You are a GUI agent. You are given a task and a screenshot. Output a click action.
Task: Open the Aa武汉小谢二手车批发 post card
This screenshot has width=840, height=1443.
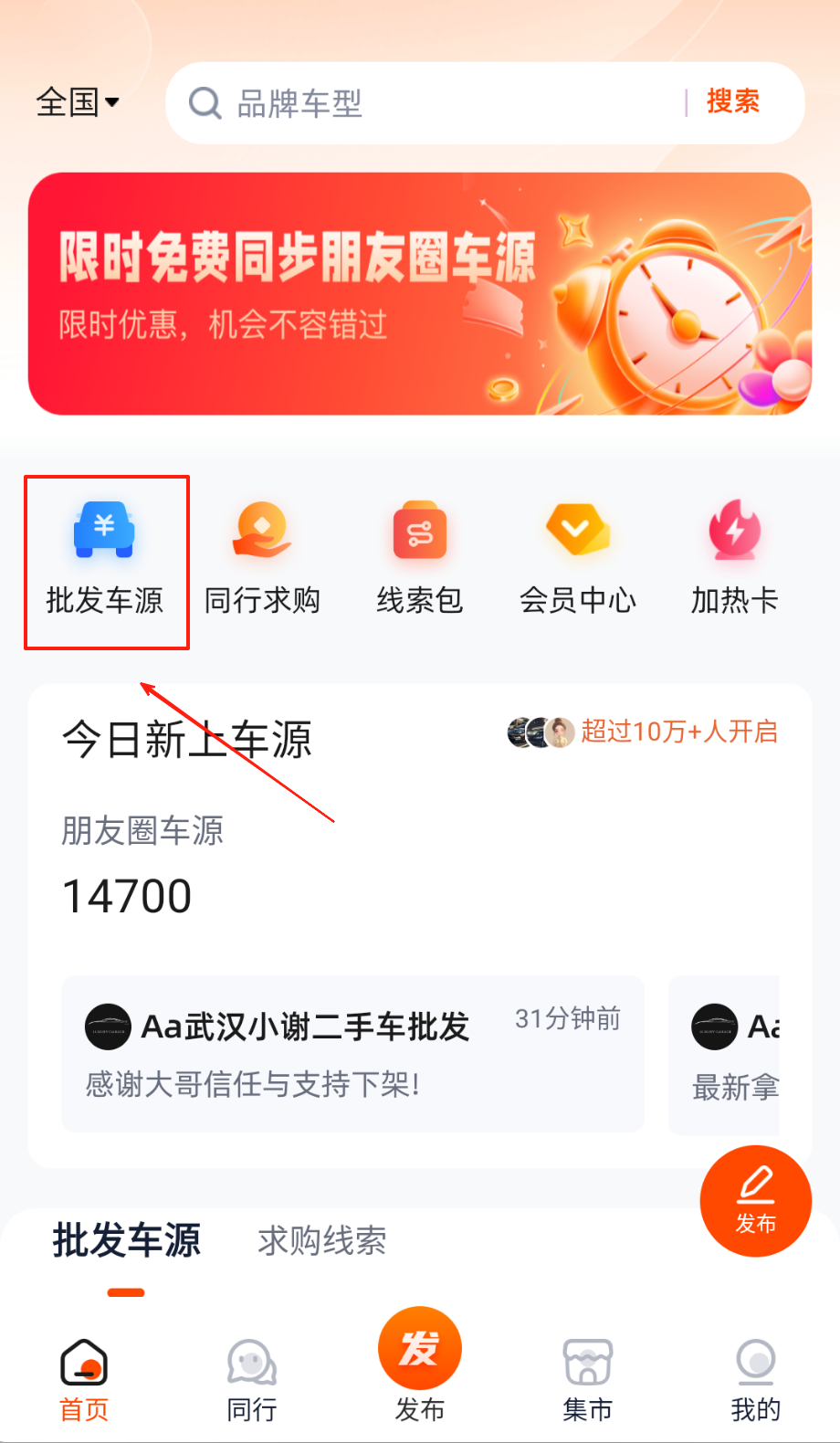352,1053
